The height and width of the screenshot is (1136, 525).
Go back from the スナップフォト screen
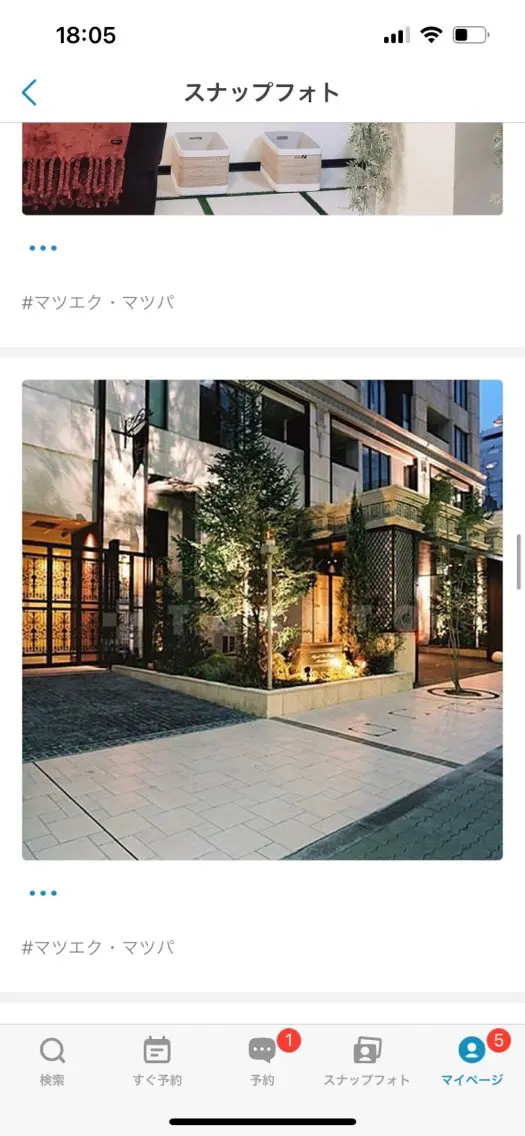coord(29,93)
